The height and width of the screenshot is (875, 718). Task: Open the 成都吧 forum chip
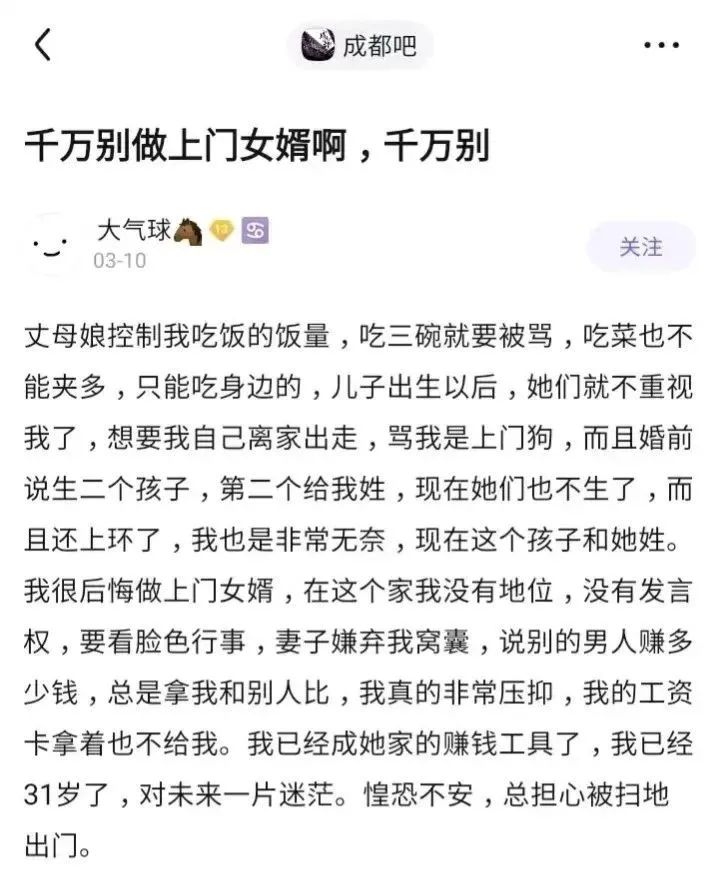pos(360,45)
